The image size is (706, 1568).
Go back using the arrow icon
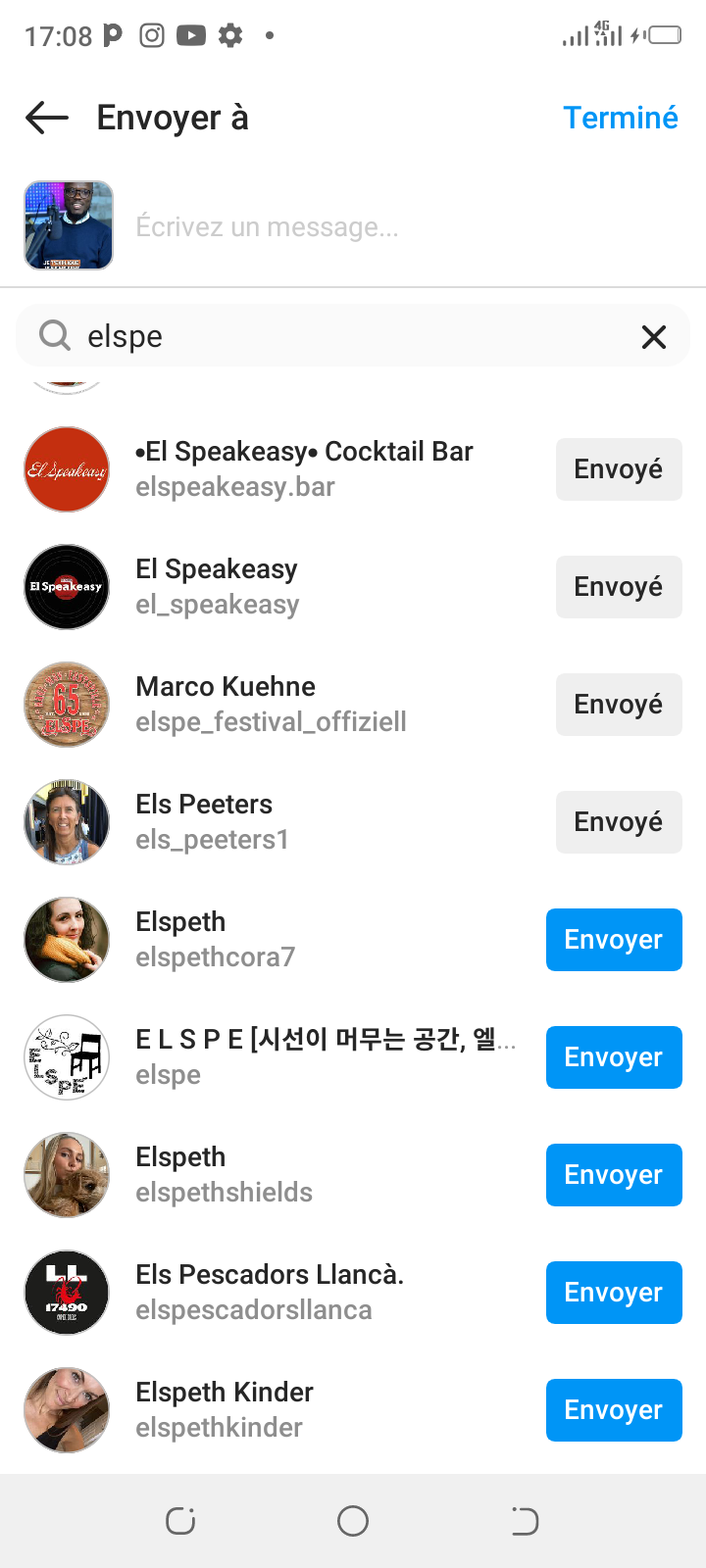click(46, 118)
